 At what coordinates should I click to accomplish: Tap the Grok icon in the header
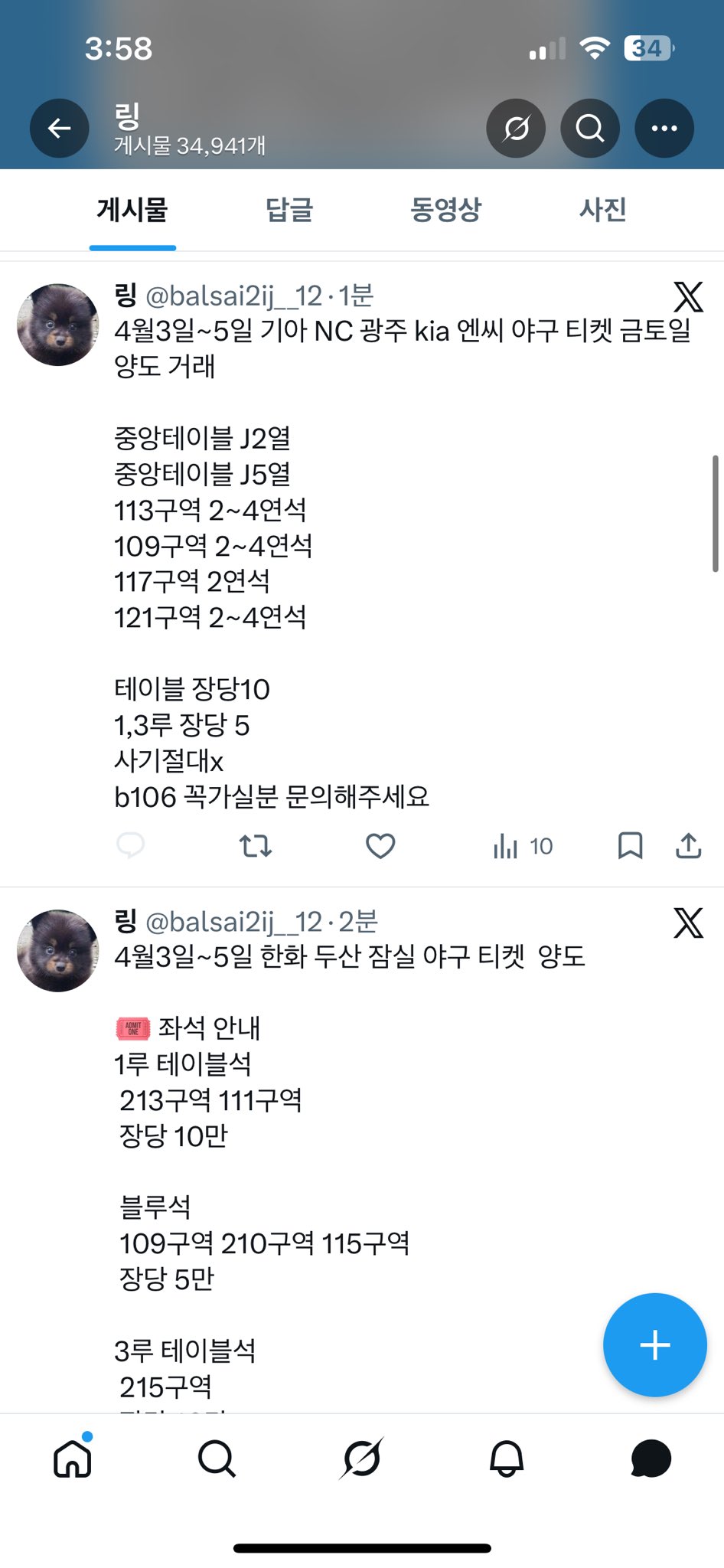[516, 129]
